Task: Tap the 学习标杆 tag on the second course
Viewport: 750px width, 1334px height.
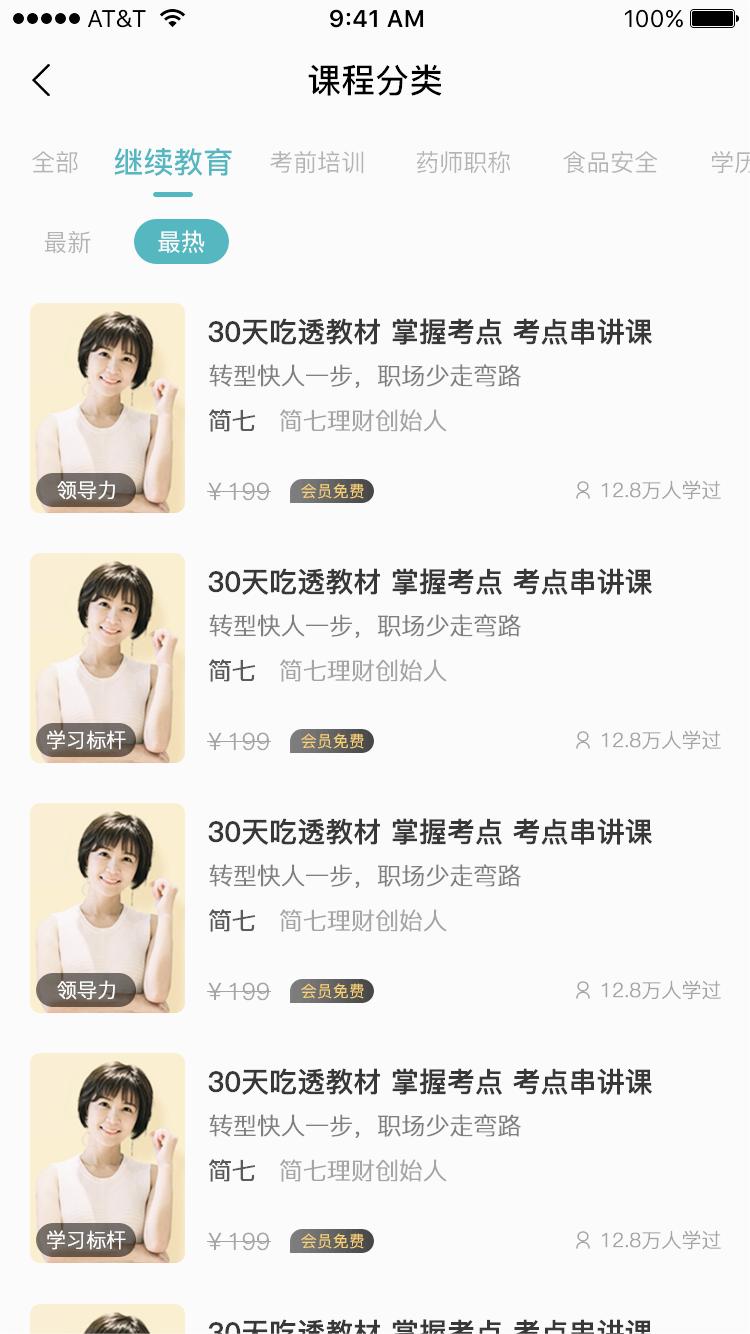Action: point(85,740)
